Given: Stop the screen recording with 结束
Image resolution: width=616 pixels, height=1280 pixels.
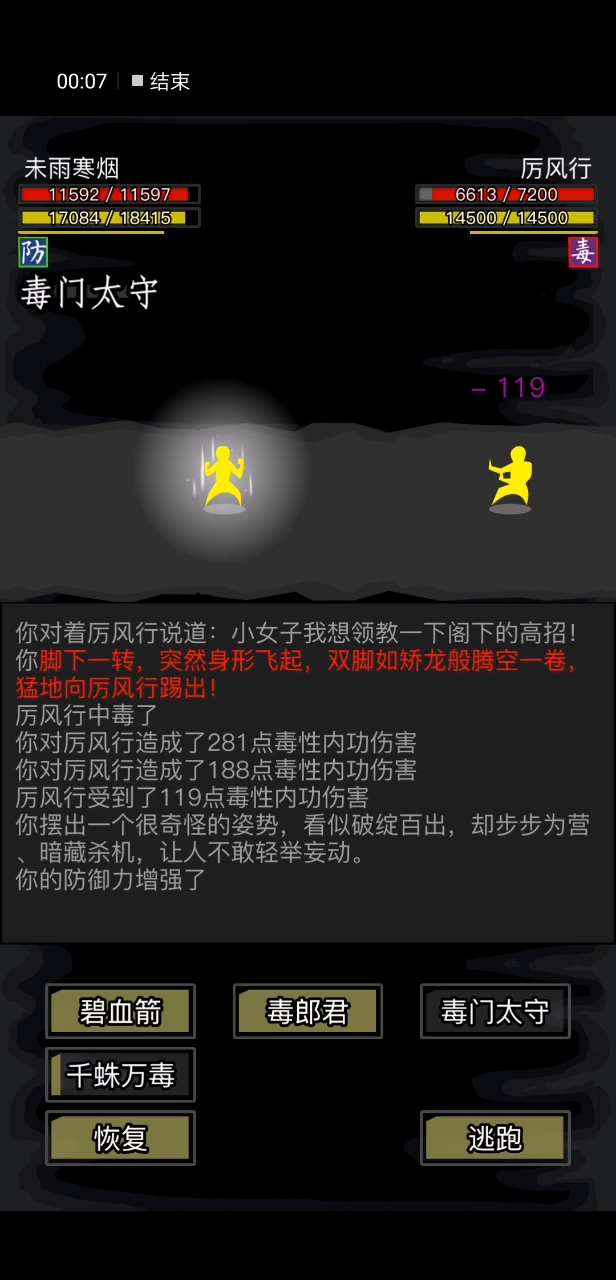Looking at the screenshot, I should [x=162, y=82].
